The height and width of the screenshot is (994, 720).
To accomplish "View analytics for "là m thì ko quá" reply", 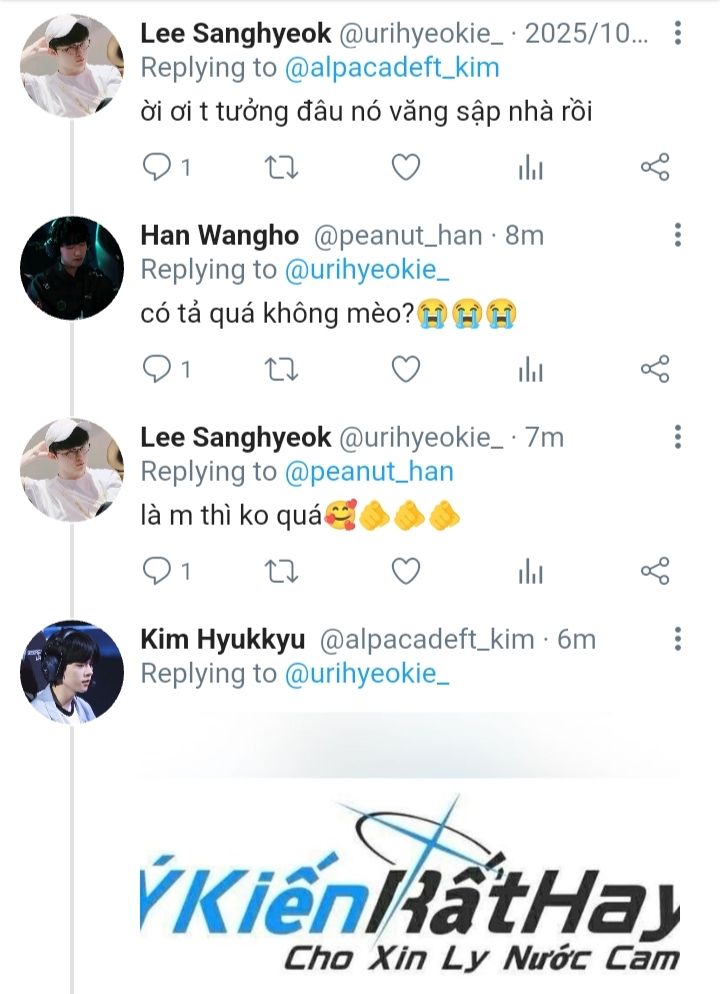I will [530, 571].
